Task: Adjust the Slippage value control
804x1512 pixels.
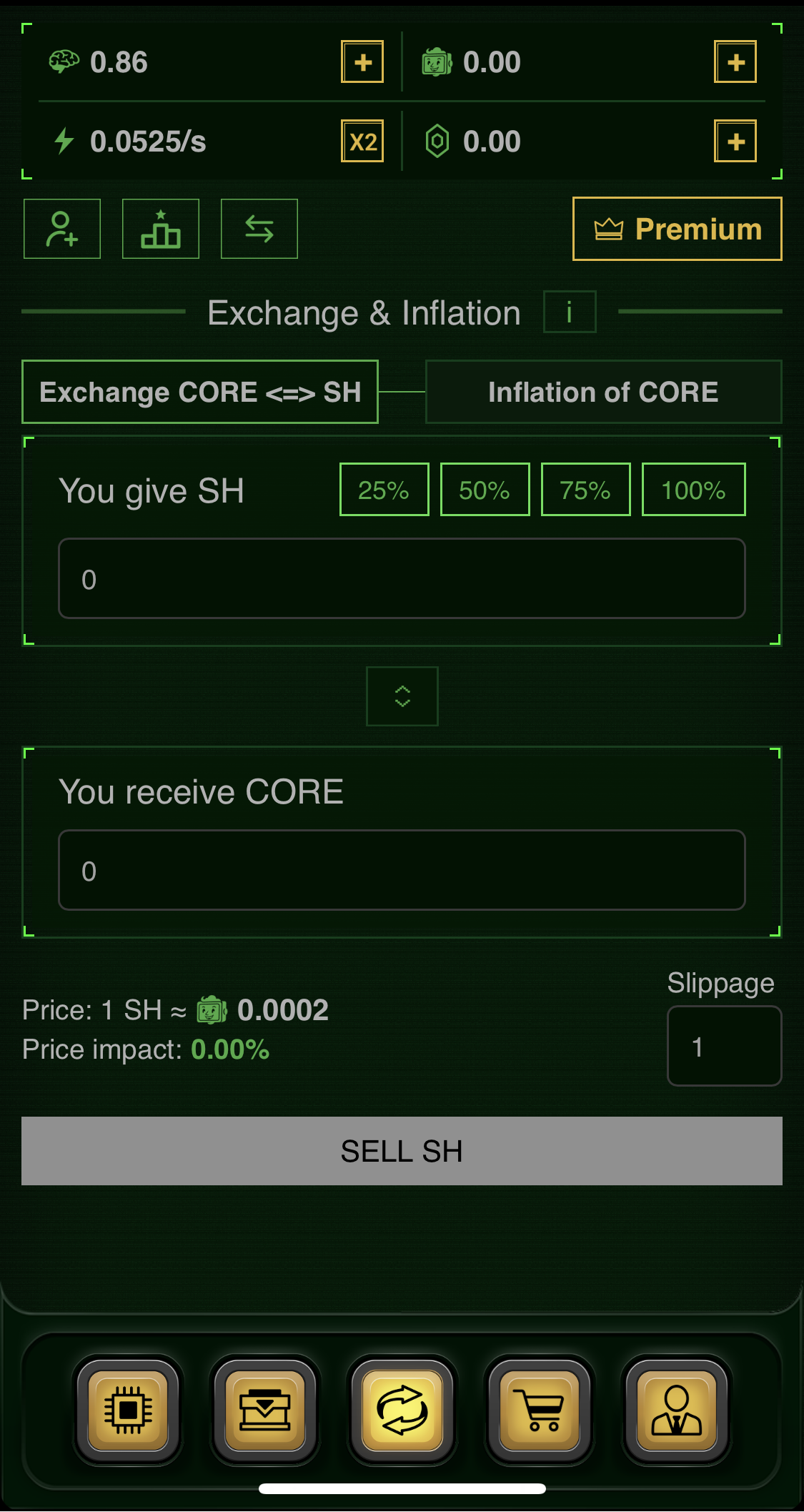Action: [724, 1045]
